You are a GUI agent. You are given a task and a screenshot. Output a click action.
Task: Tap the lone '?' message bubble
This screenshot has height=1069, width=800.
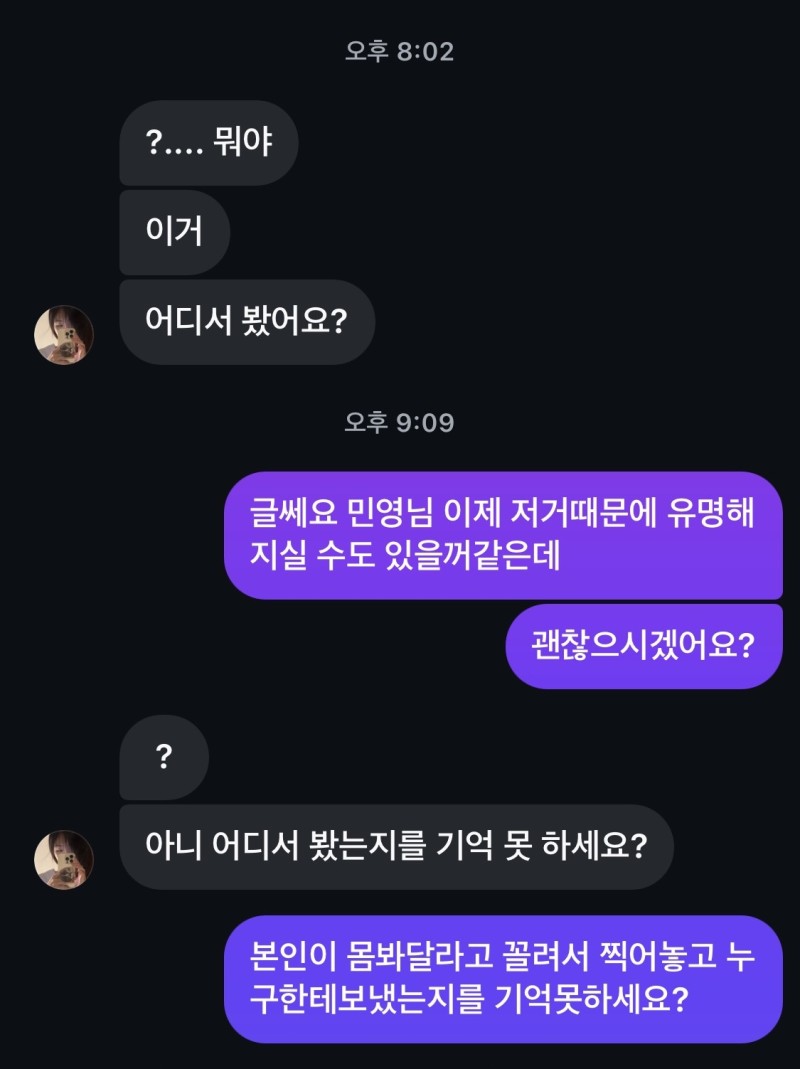(x=164, y=758)
